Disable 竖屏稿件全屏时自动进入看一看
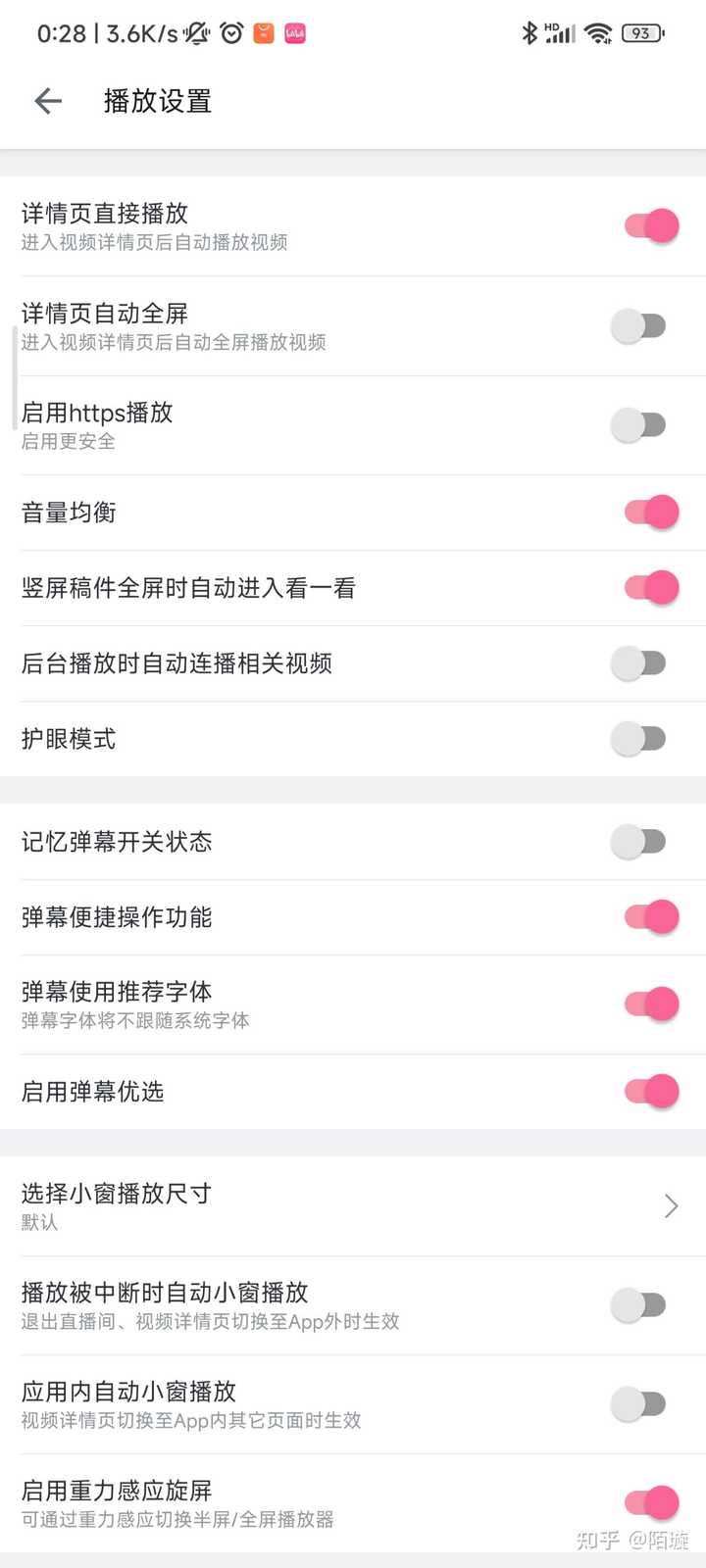This screenshot has width=706, height=1568. [651, 587]
